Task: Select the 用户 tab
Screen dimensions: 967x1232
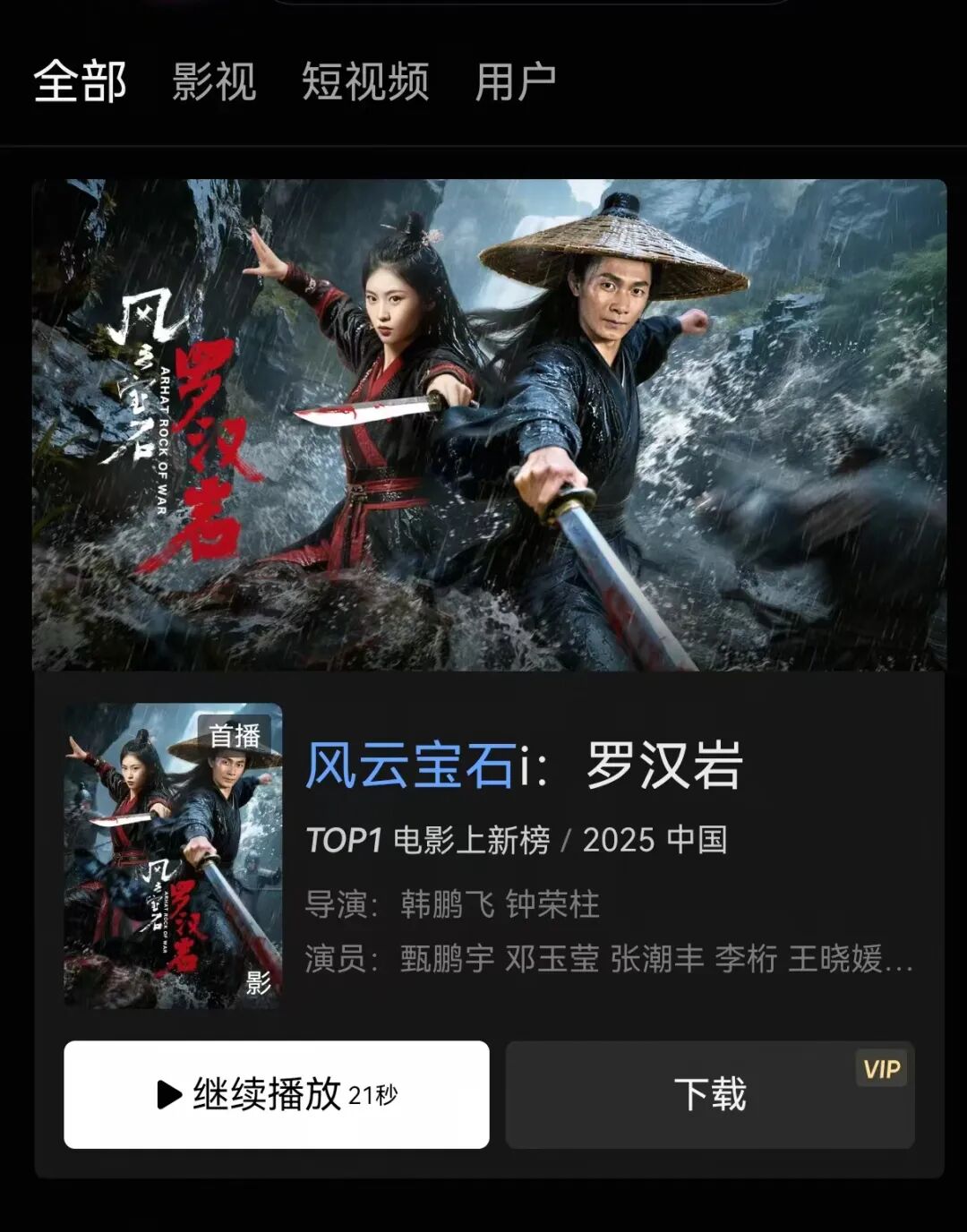Action: [515, 82]
